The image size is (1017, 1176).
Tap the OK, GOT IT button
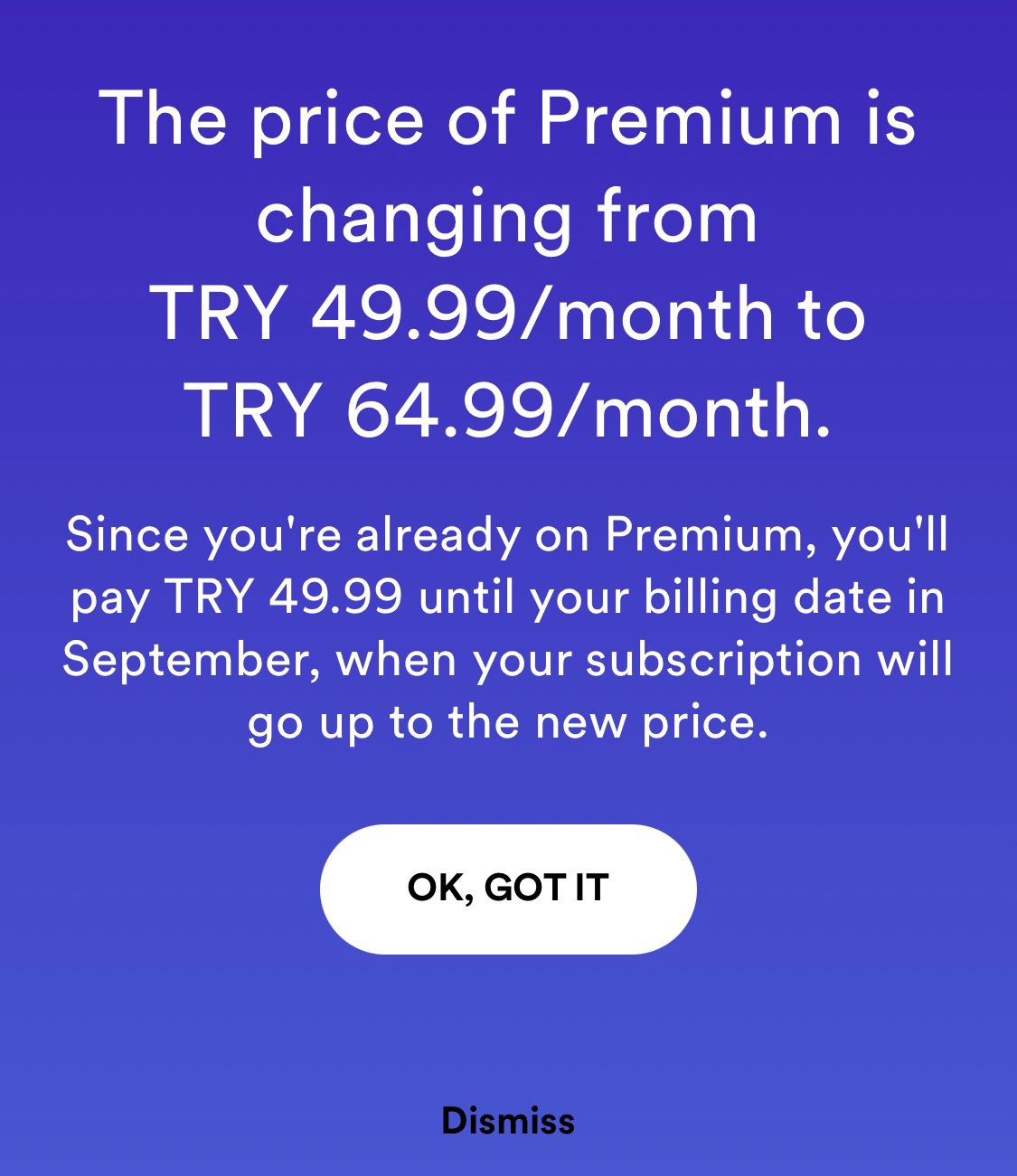508,888
